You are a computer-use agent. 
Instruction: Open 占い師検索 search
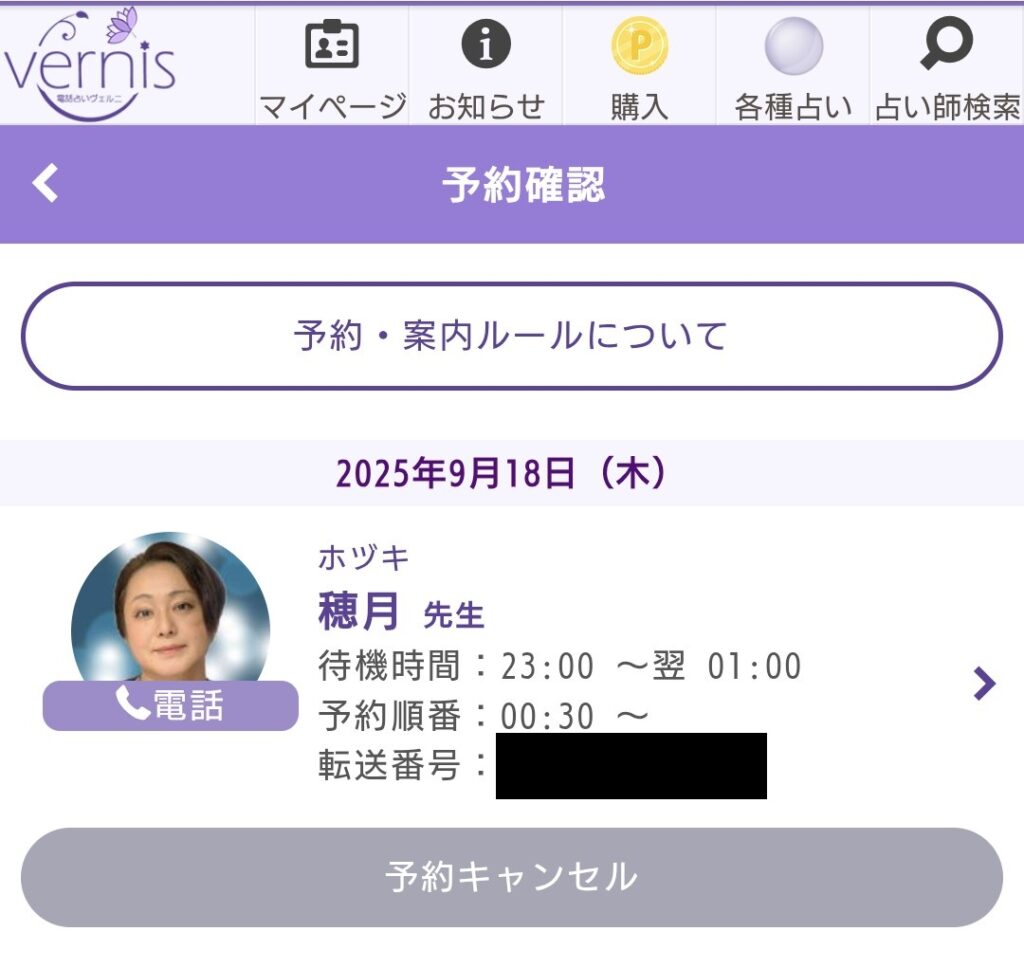[946, 66]
